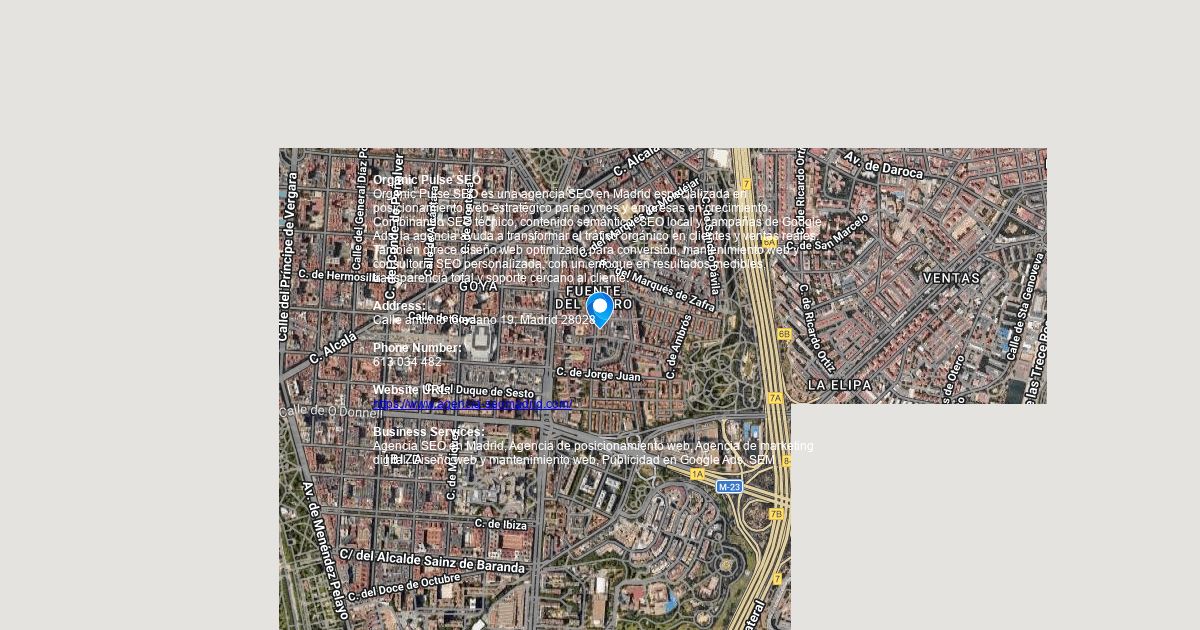Viewport: 1200px width, 630px height.
Task: Open the agencia-seomadrid.com website link
Action: click(471, 404)
